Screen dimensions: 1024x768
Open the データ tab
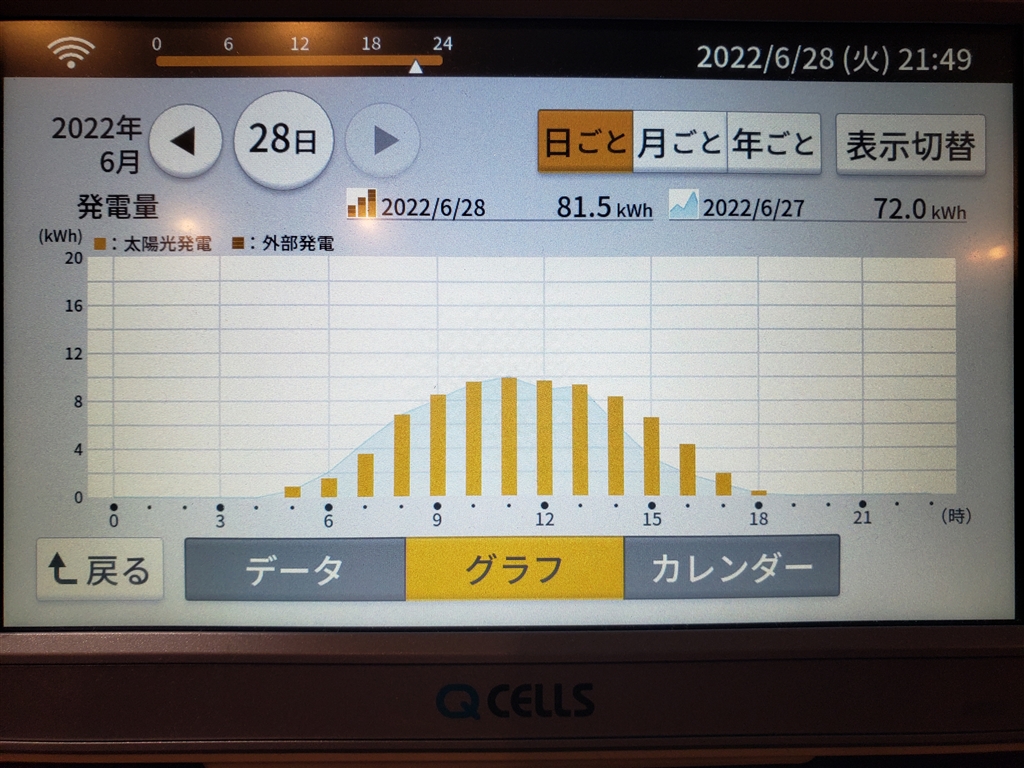point(295,569)
